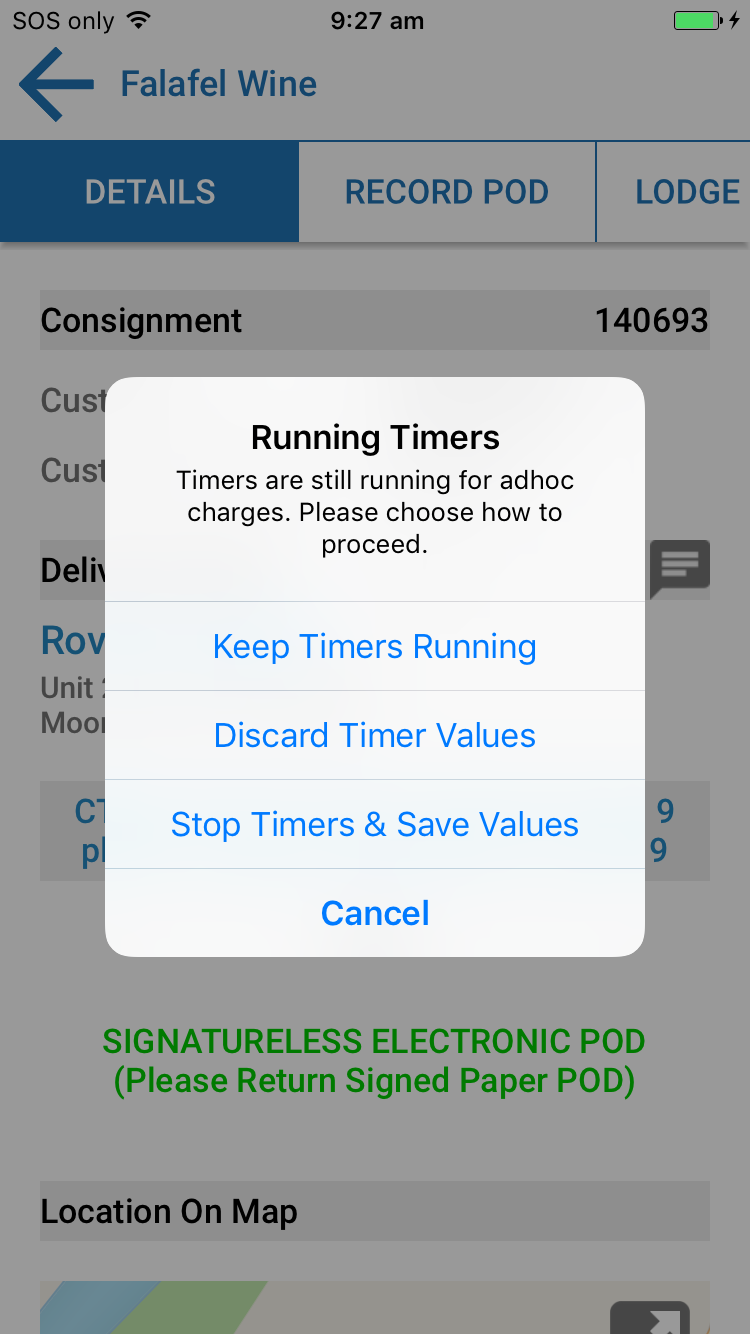Choose Discard Timer Values
The image size is (750, 1334).
click(374, 735)
